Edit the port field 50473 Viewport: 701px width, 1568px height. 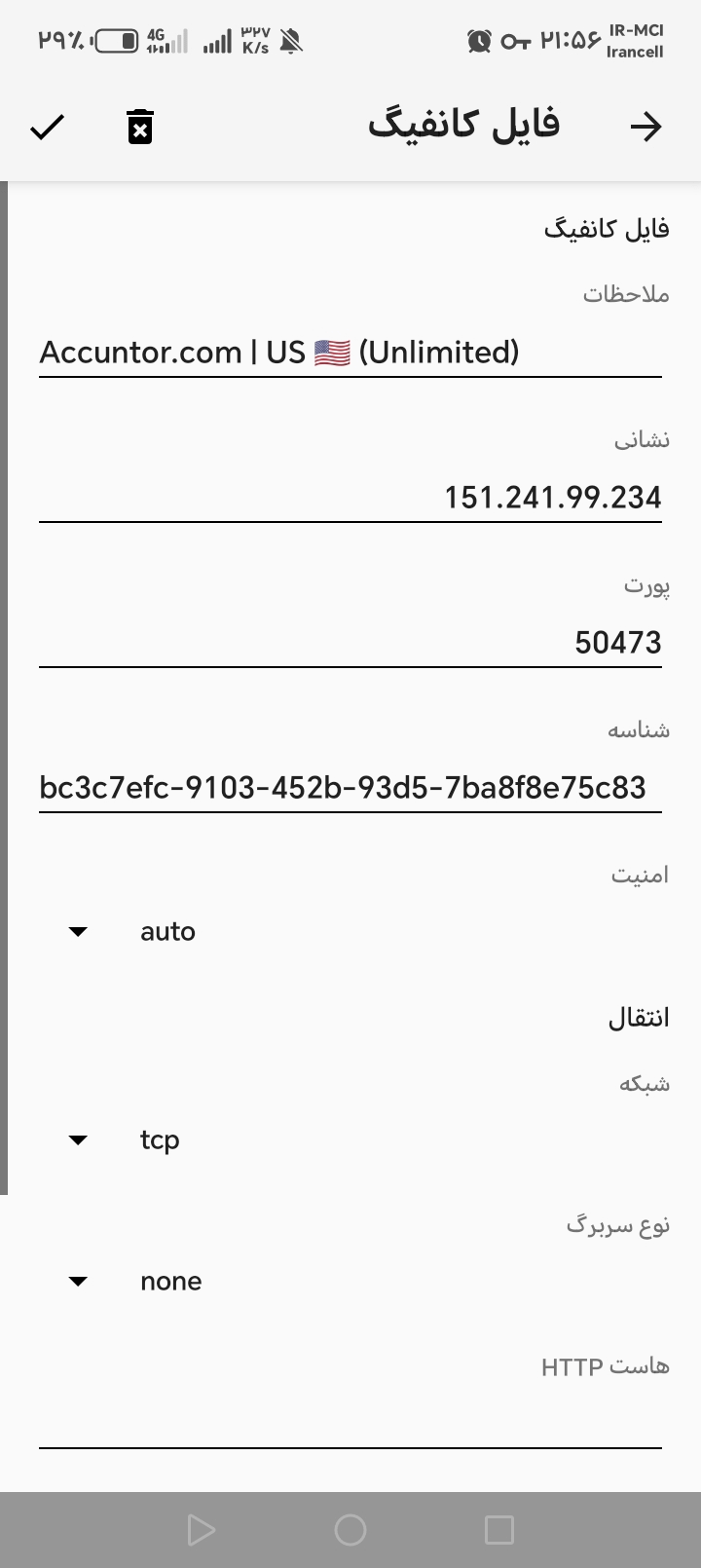pyautogui.click(x=350, y=643)
